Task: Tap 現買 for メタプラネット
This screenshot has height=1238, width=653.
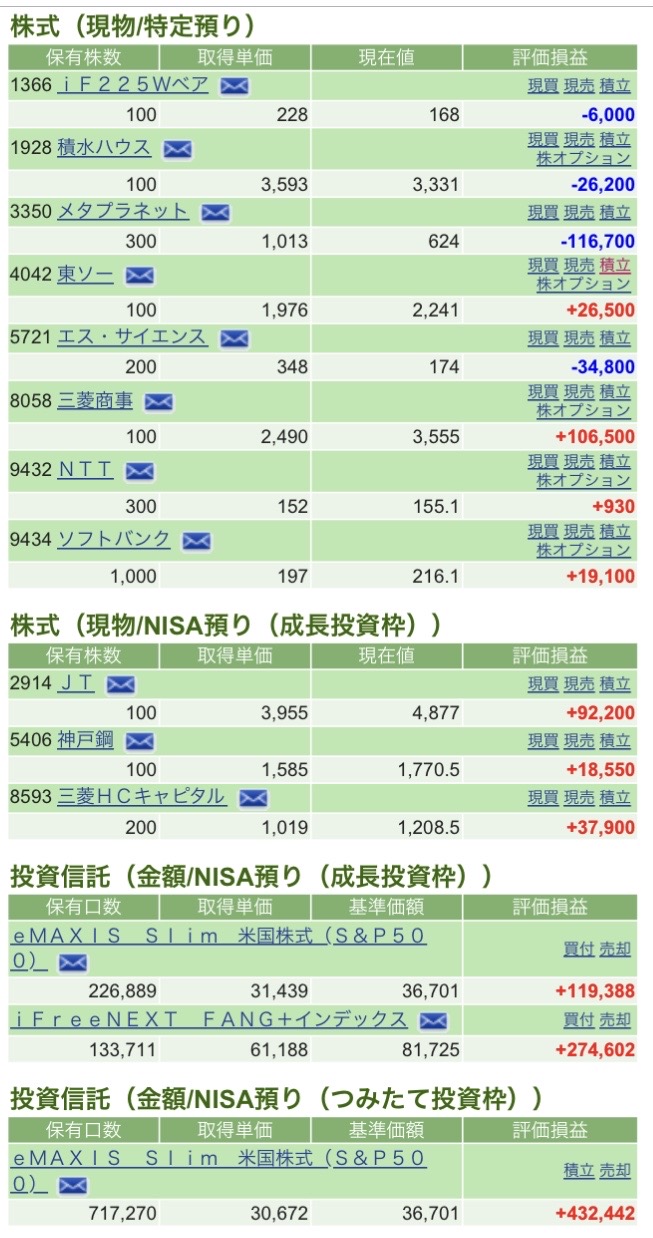Action: point(543,212)
